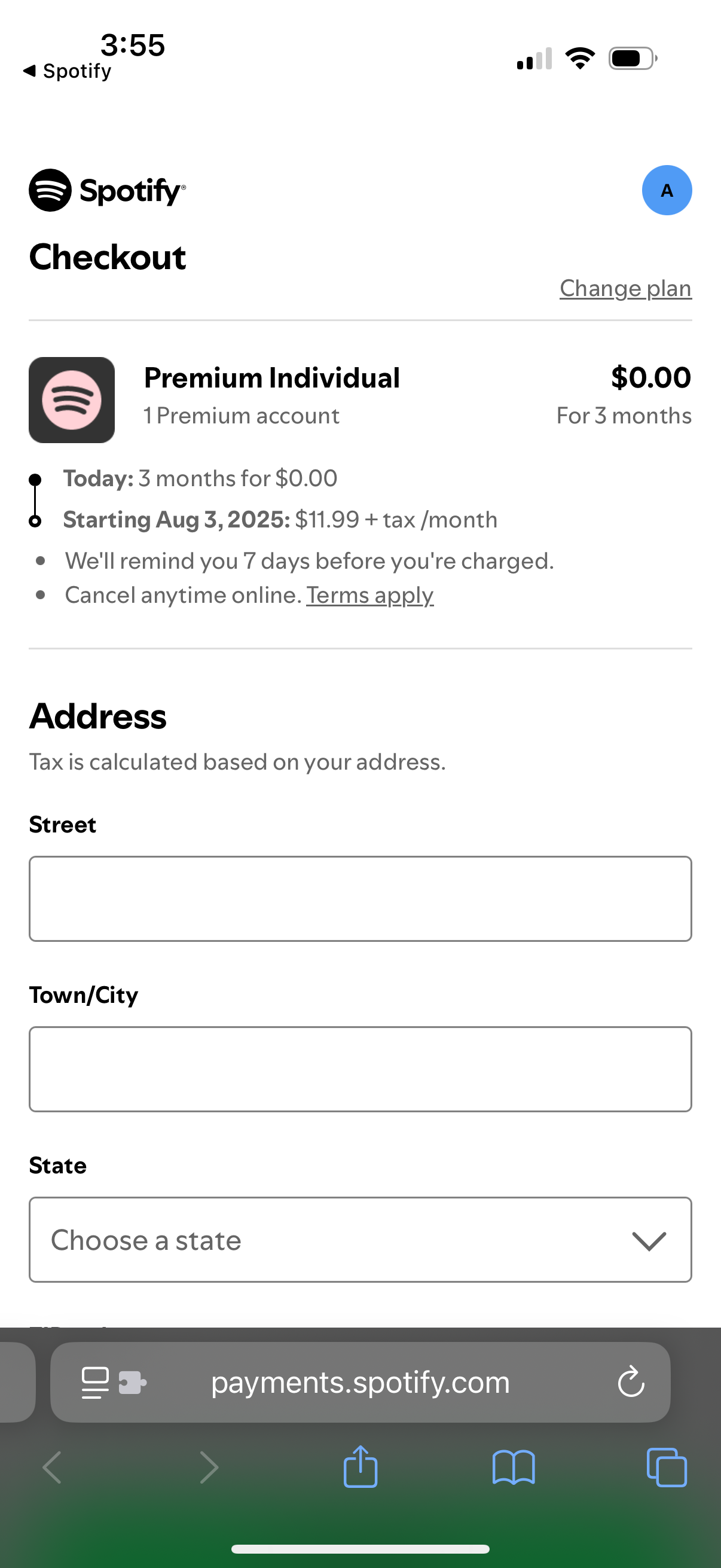Share the checkout page
The height and width of the screenshot is (1568, 721).
tap(360, 1467)
